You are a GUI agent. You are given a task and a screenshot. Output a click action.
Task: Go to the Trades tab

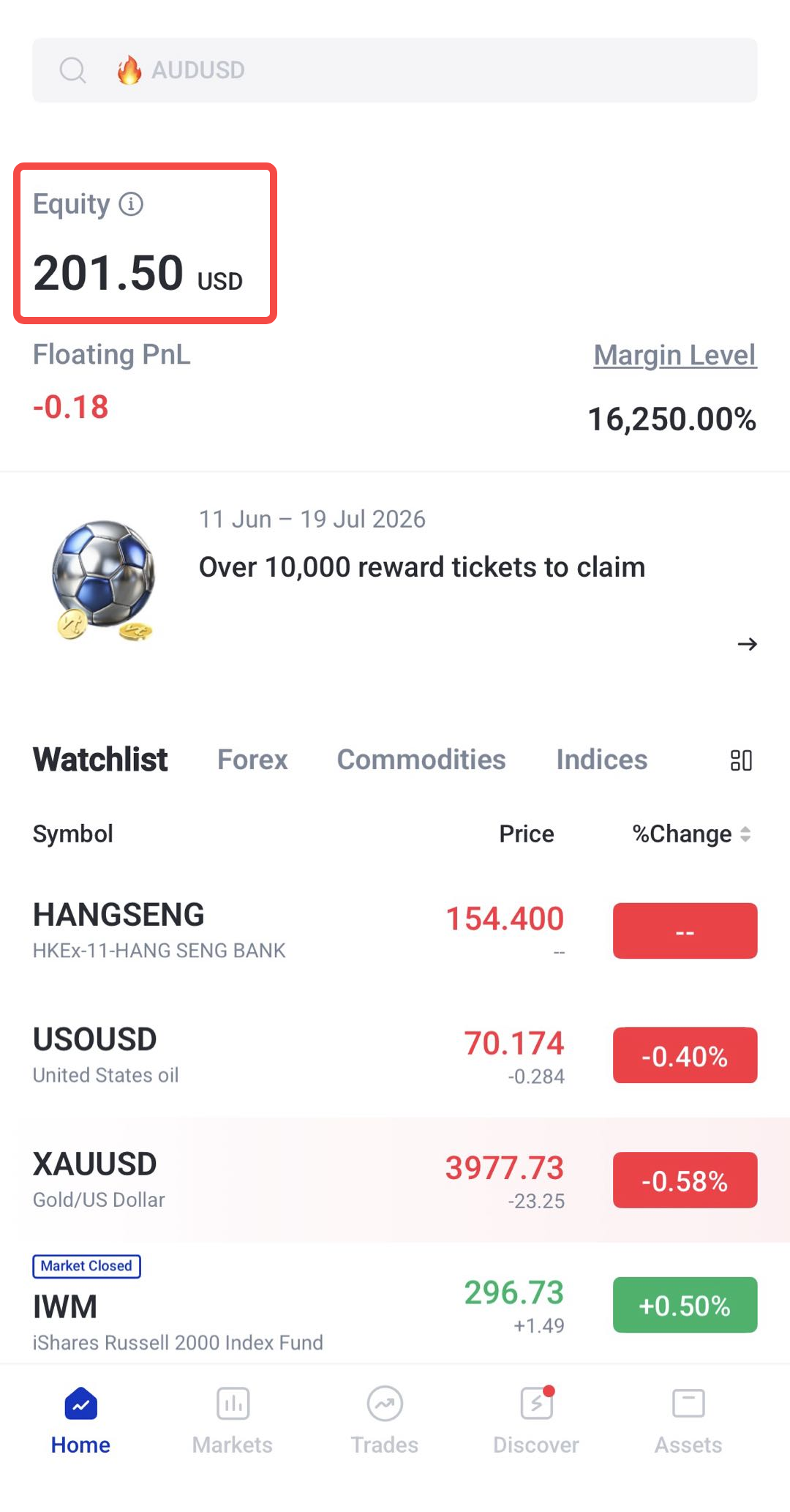[x=385, y=1420]
